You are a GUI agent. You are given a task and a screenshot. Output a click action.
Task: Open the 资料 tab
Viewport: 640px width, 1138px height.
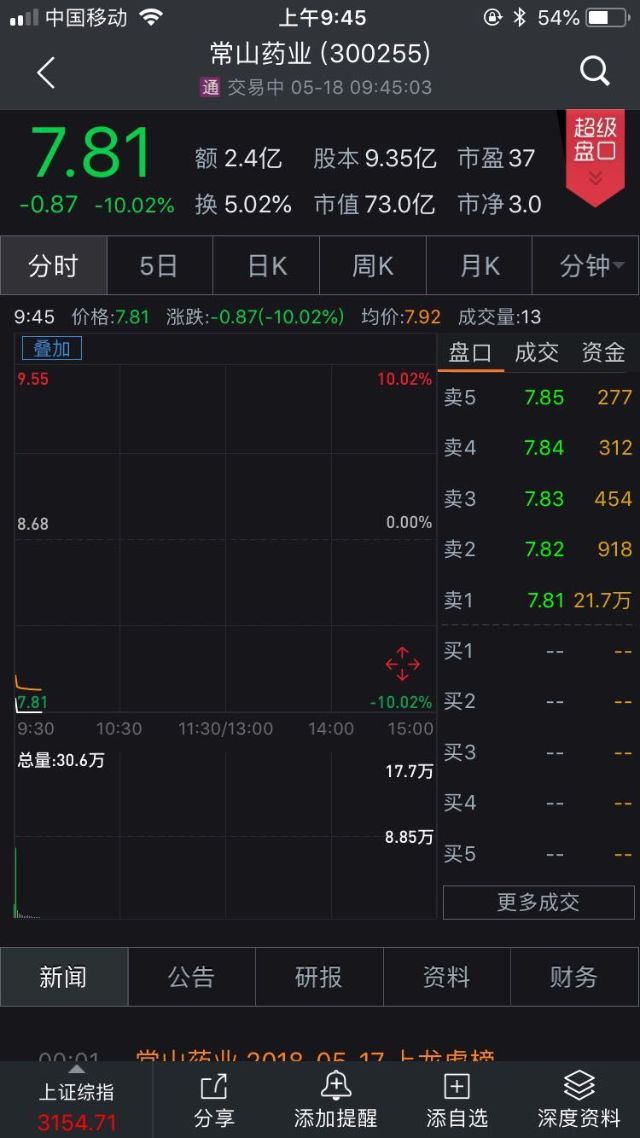click(446, 977)
